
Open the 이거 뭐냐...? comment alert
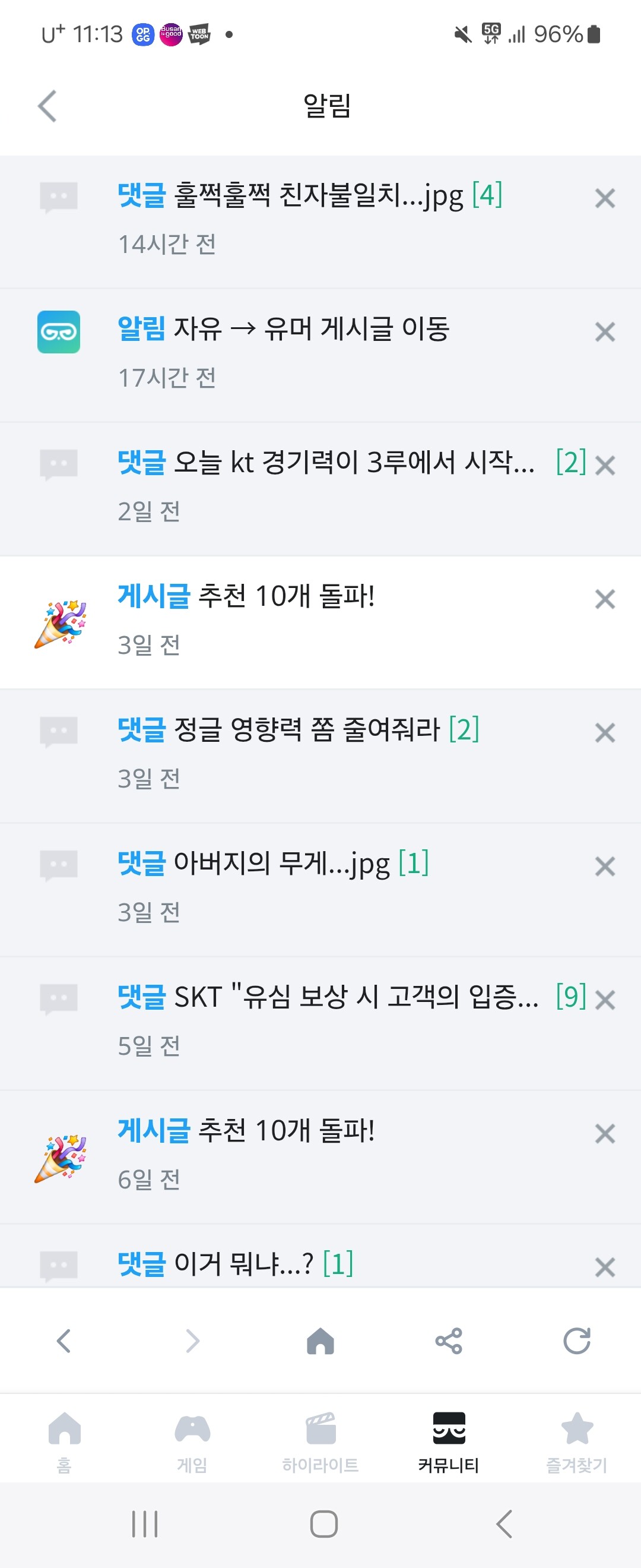pos(235,1264)
